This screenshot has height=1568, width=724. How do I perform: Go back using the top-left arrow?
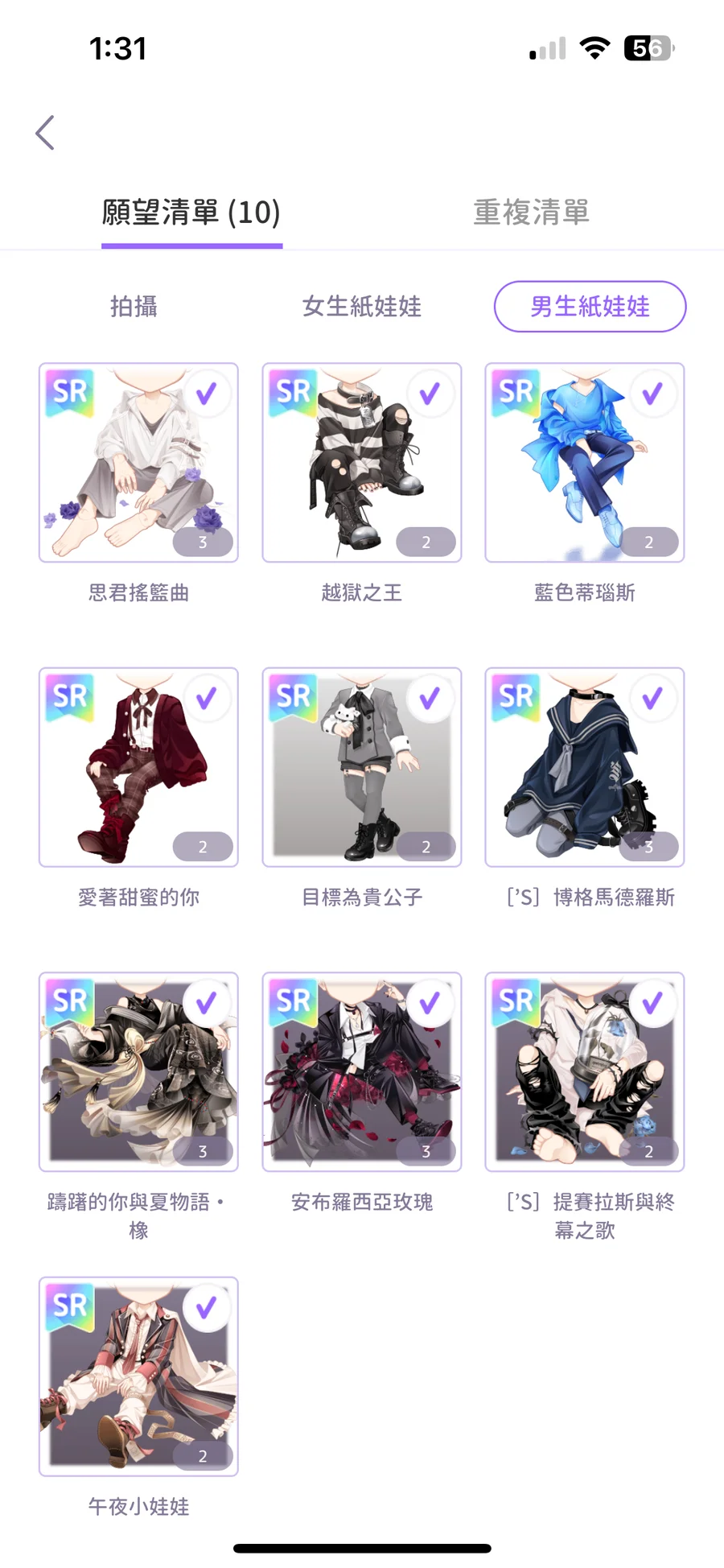pos(45,133)
